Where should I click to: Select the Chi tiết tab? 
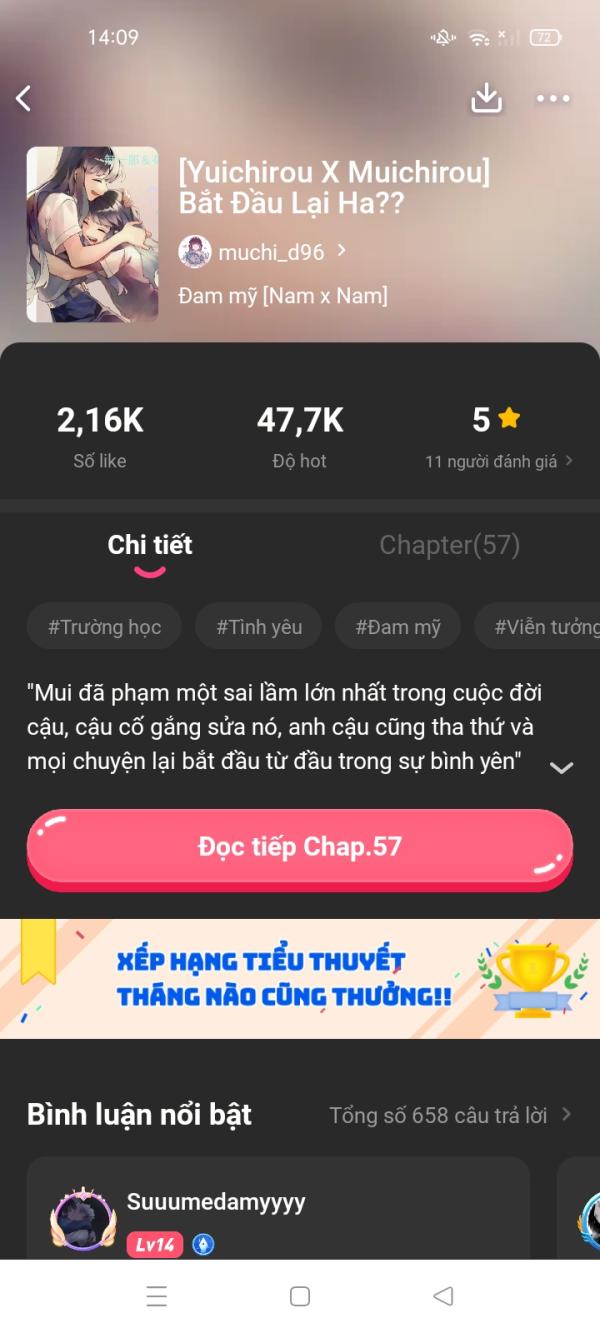pos(150,545)
